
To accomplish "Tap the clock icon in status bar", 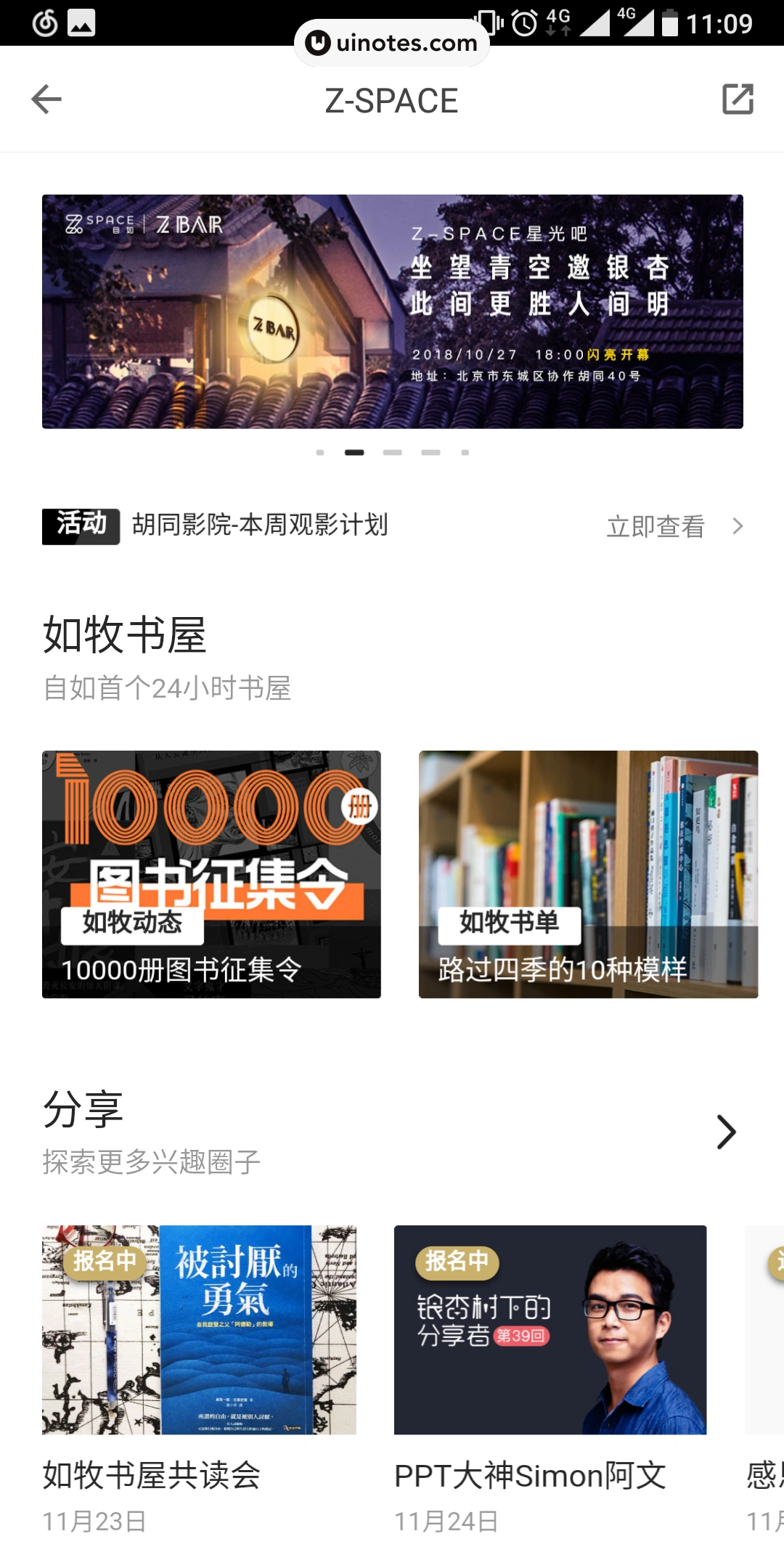I will click(524, 23).
